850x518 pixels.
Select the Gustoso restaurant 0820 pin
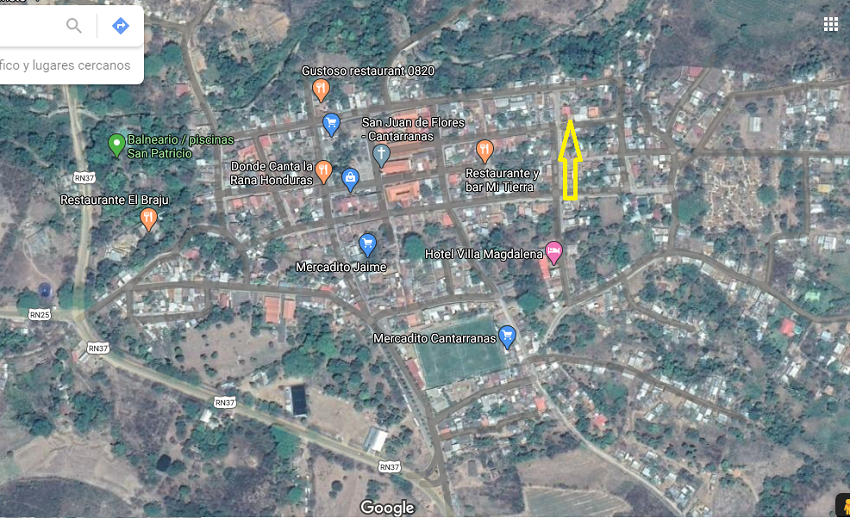point(320,90)
